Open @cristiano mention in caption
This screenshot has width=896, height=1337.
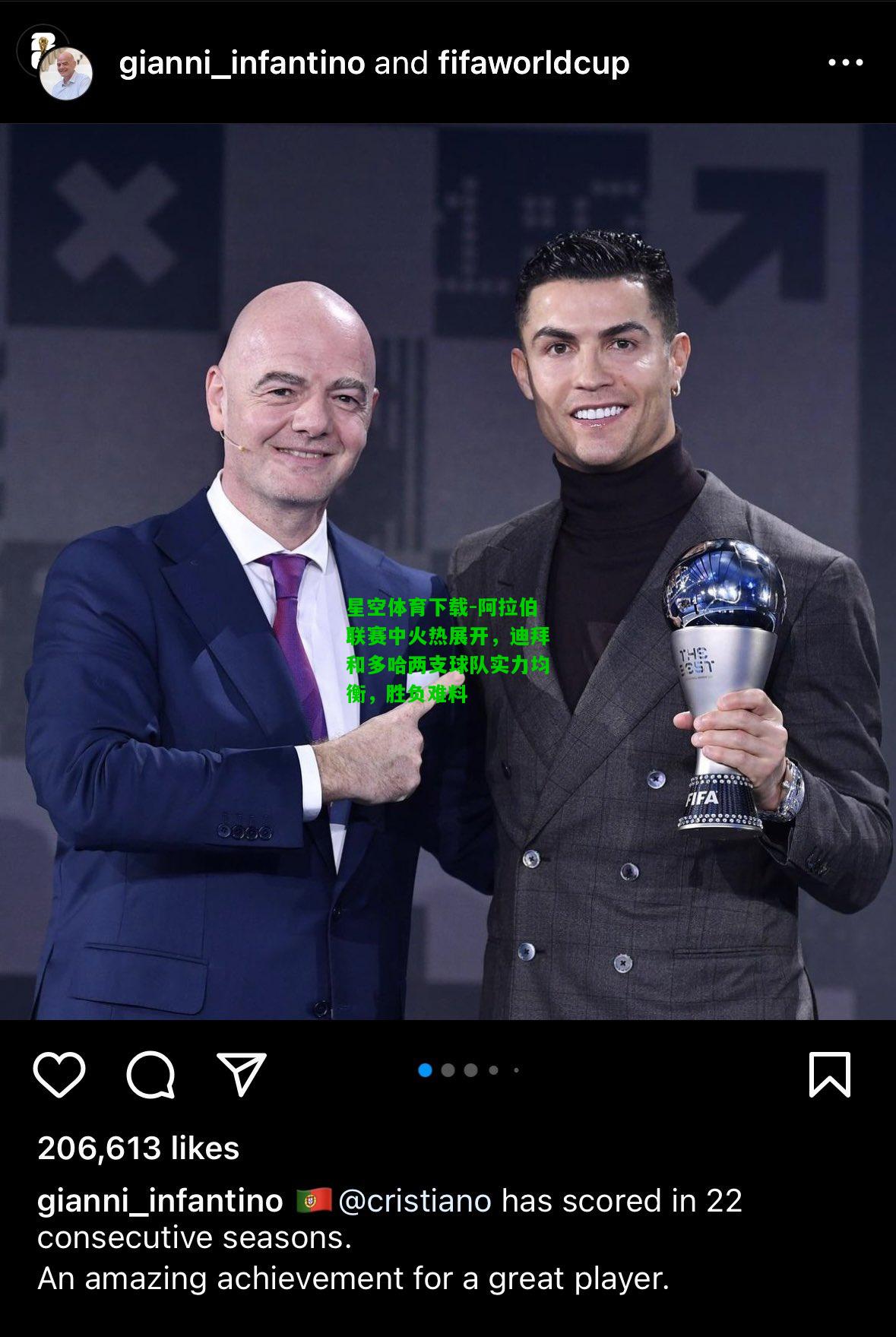pyautogui.click(x=414, y=1201)
